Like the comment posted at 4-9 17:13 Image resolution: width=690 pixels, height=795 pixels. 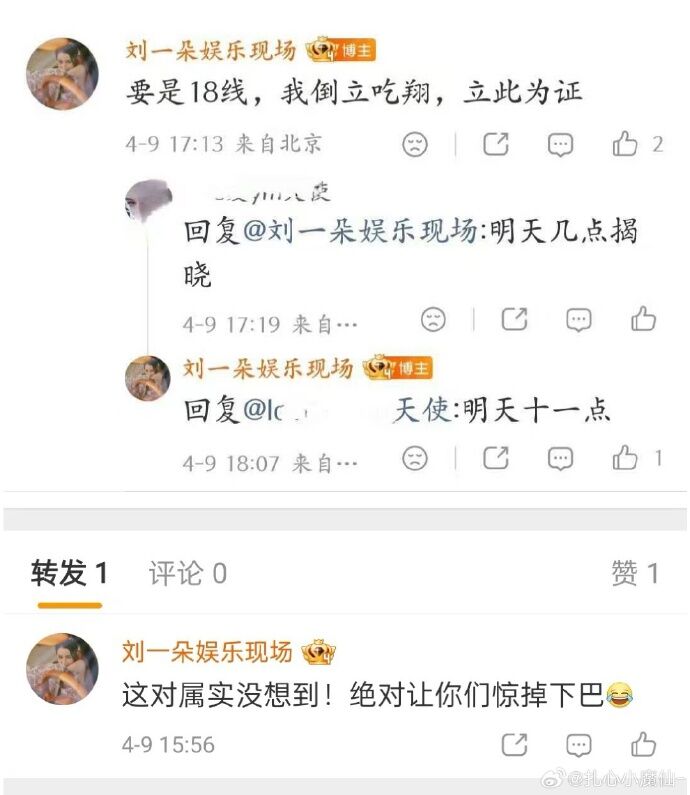[626, 144]
